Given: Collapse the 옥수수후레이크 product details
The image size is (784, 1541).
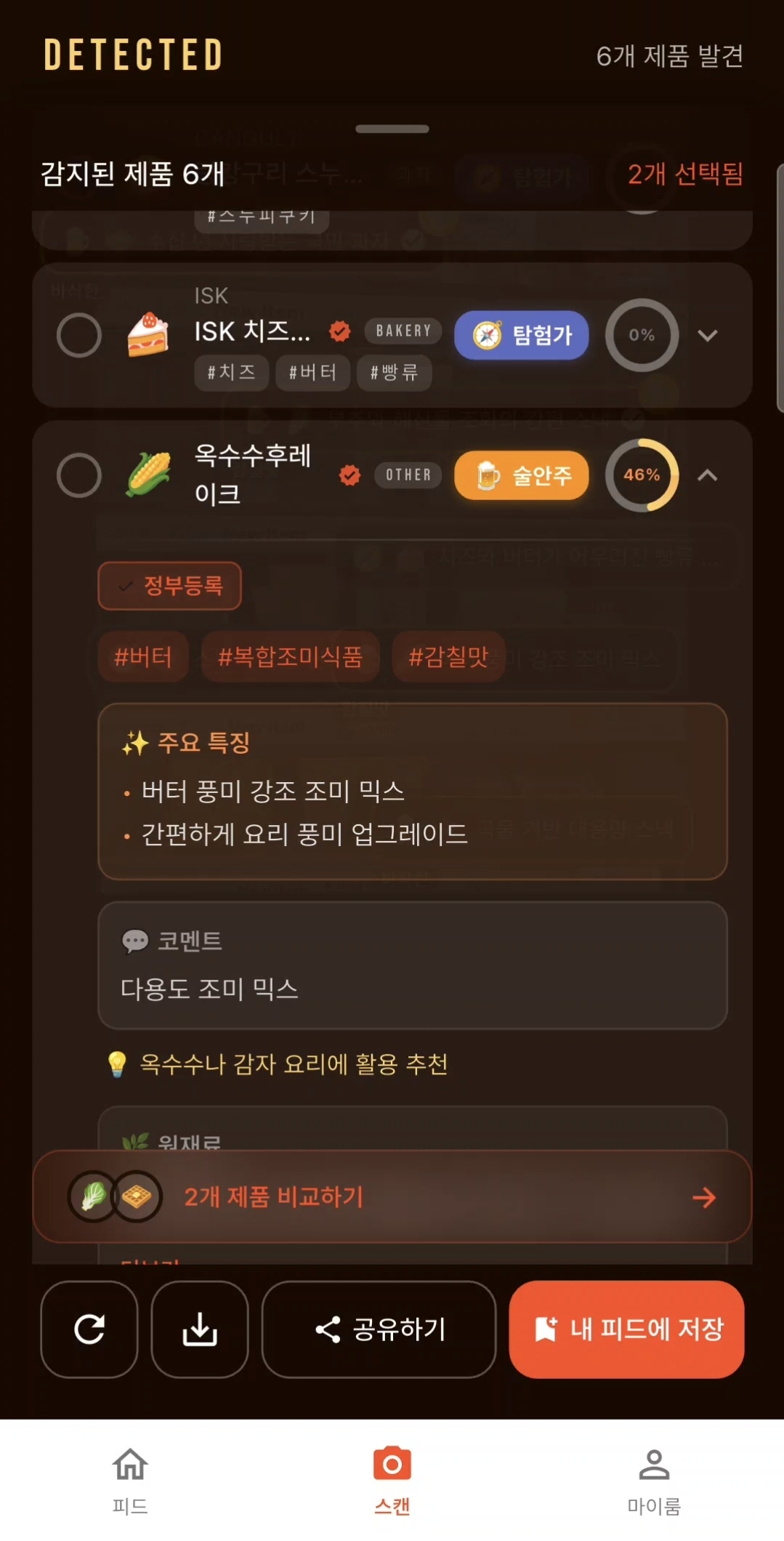Looking at the screenshot, I should [x=707, y=475].
